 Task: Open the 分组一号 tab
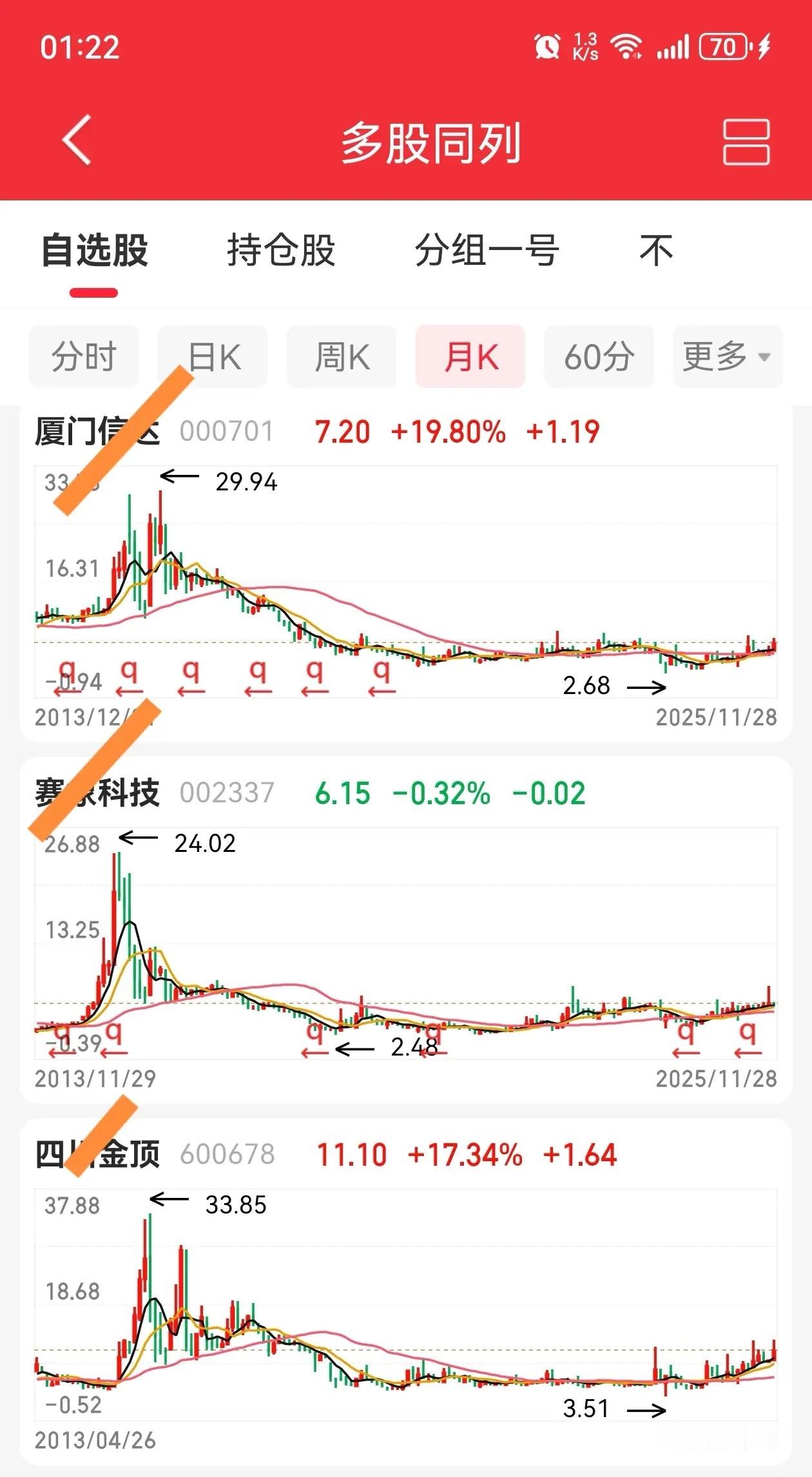[x=487, y=250]
